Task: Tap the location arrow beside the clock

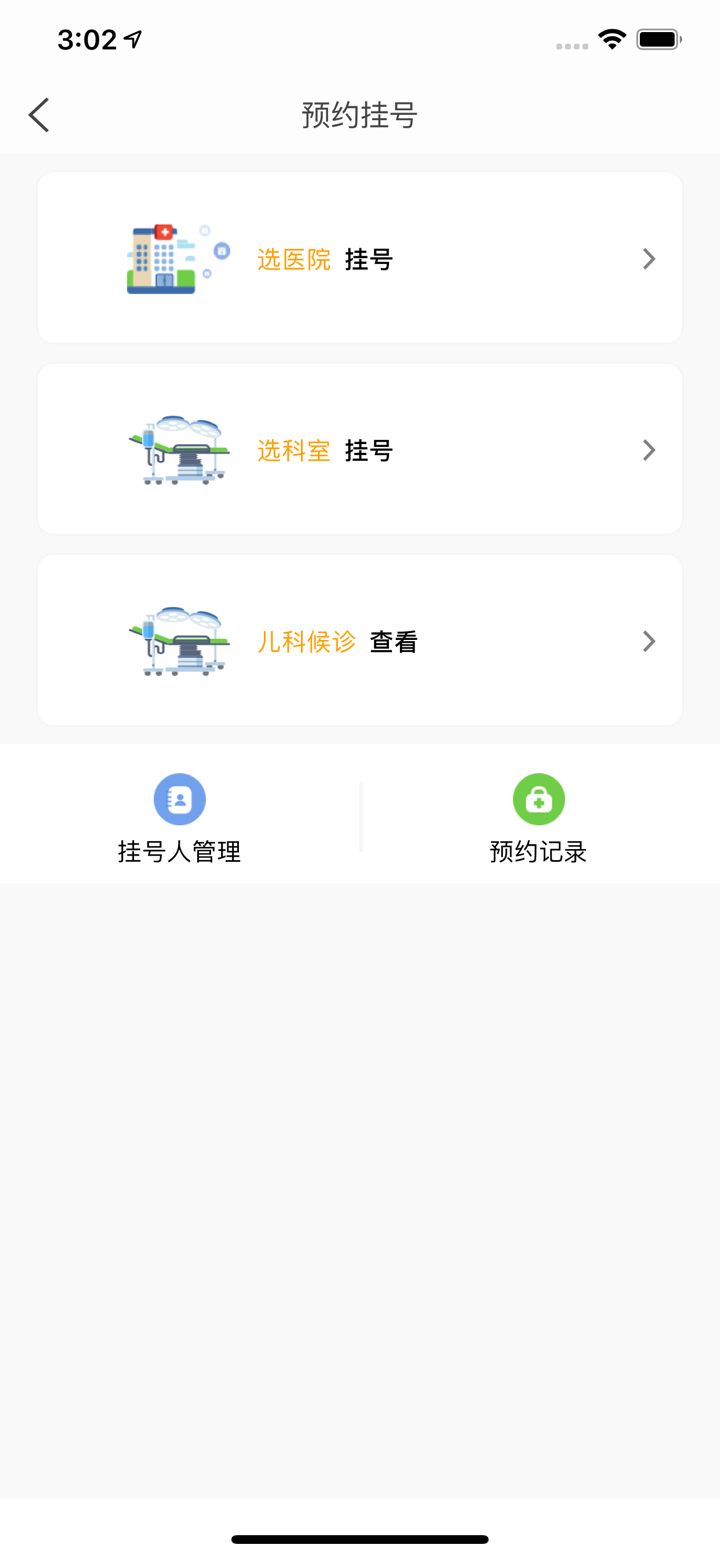Action: point(130,39)
